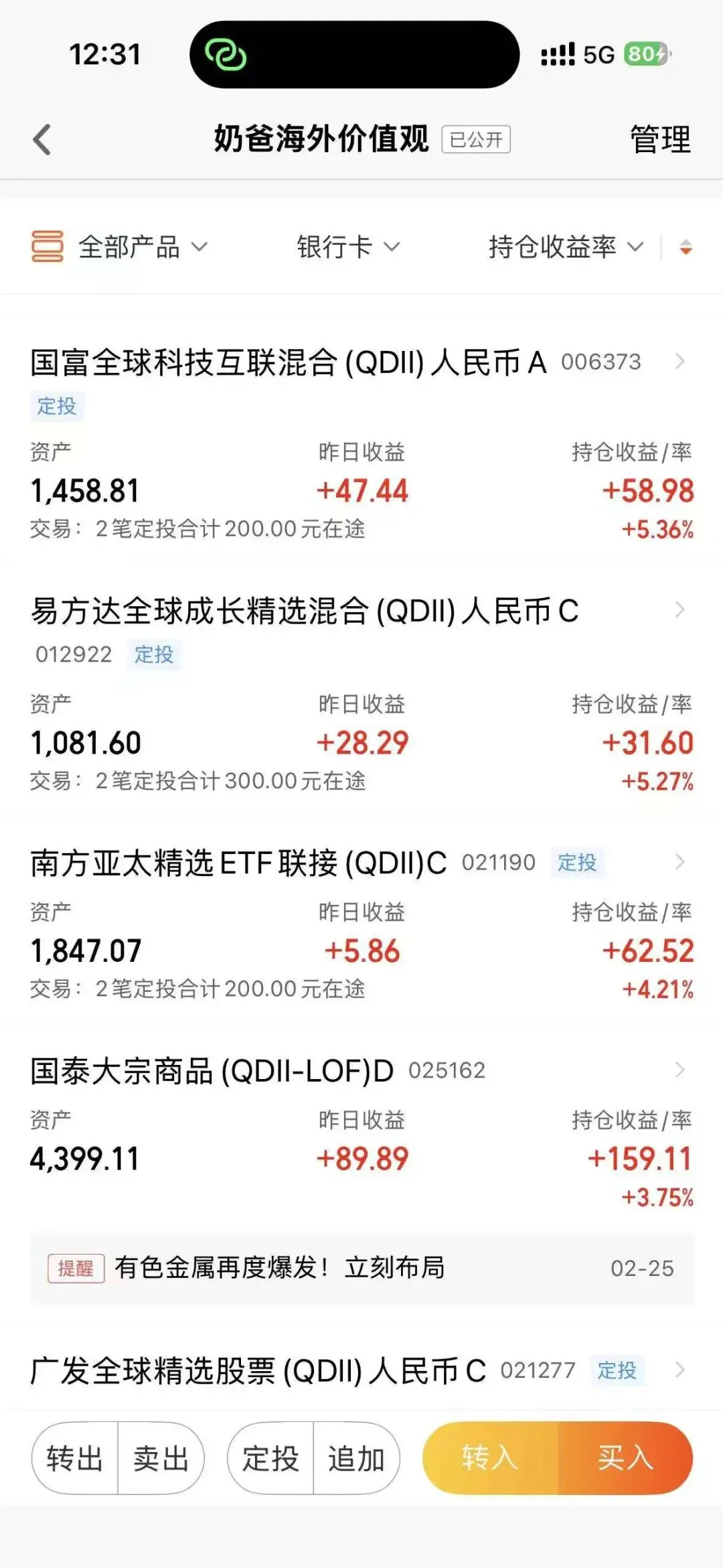723x1568 pixels.
Task: Tap the 转入 button
Action: click(490, 1458)
